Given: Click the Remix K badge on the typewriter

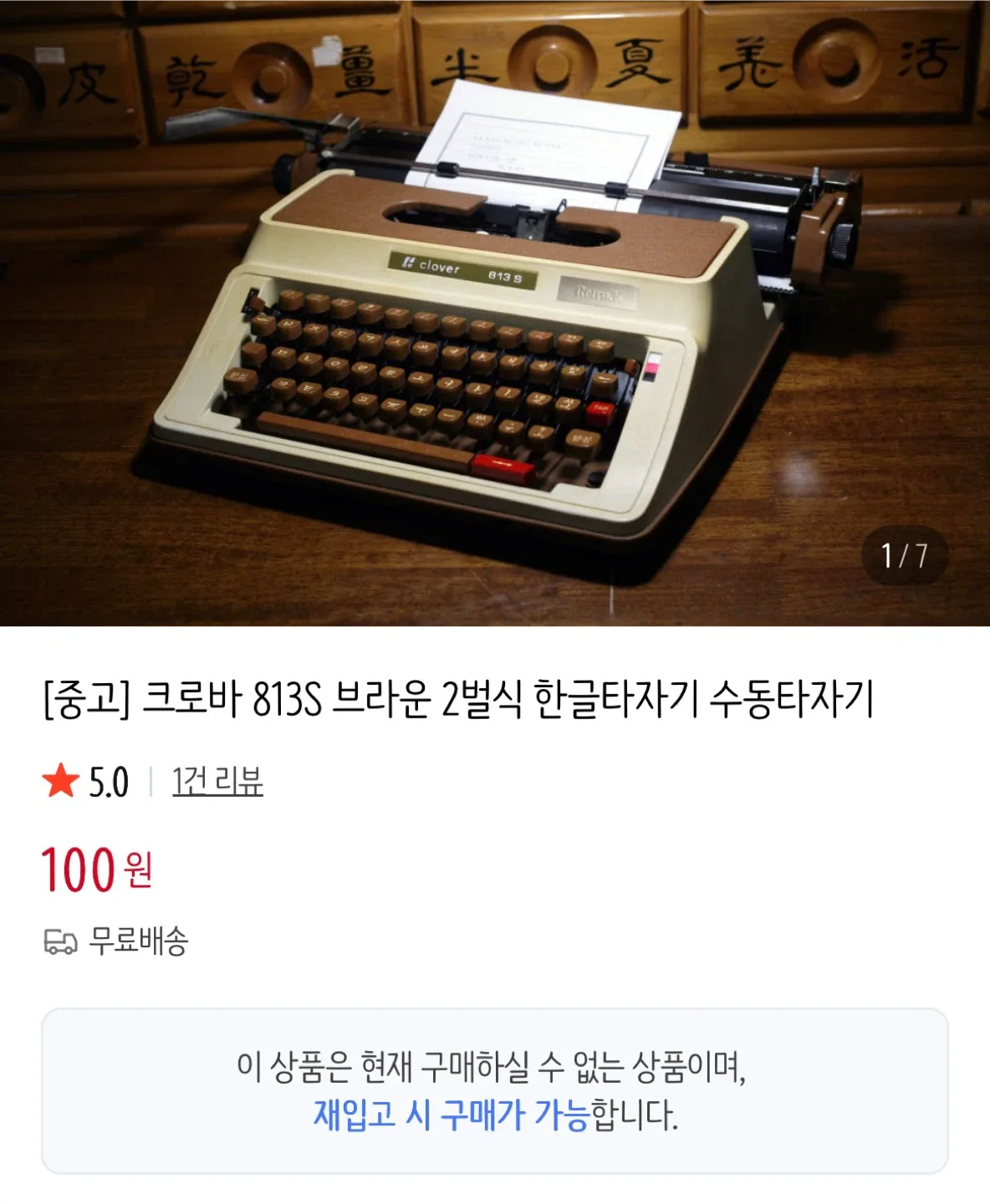Looking at the screenshot, I should [x=600, y=289].
